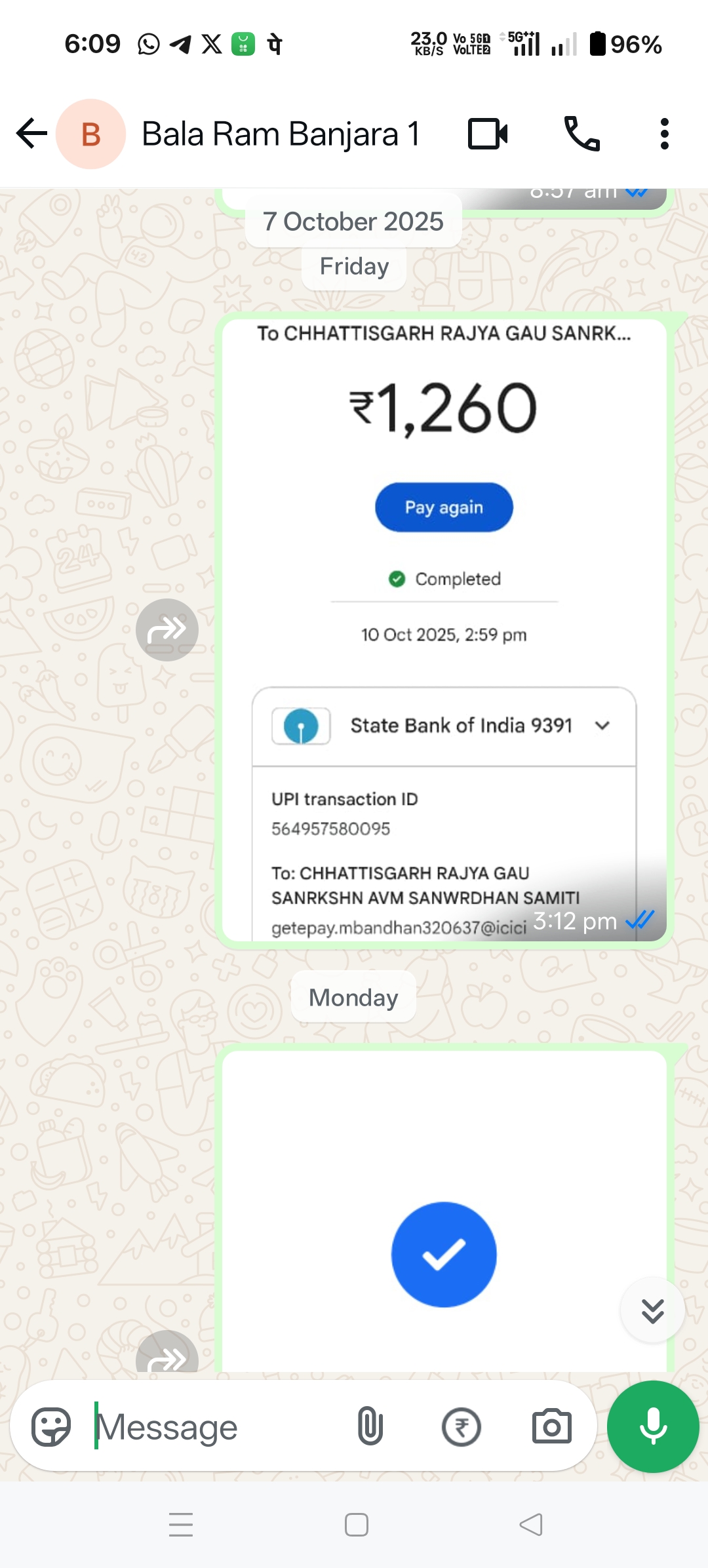Forward the ₹1,260 payment screenshot

point(167,629)
